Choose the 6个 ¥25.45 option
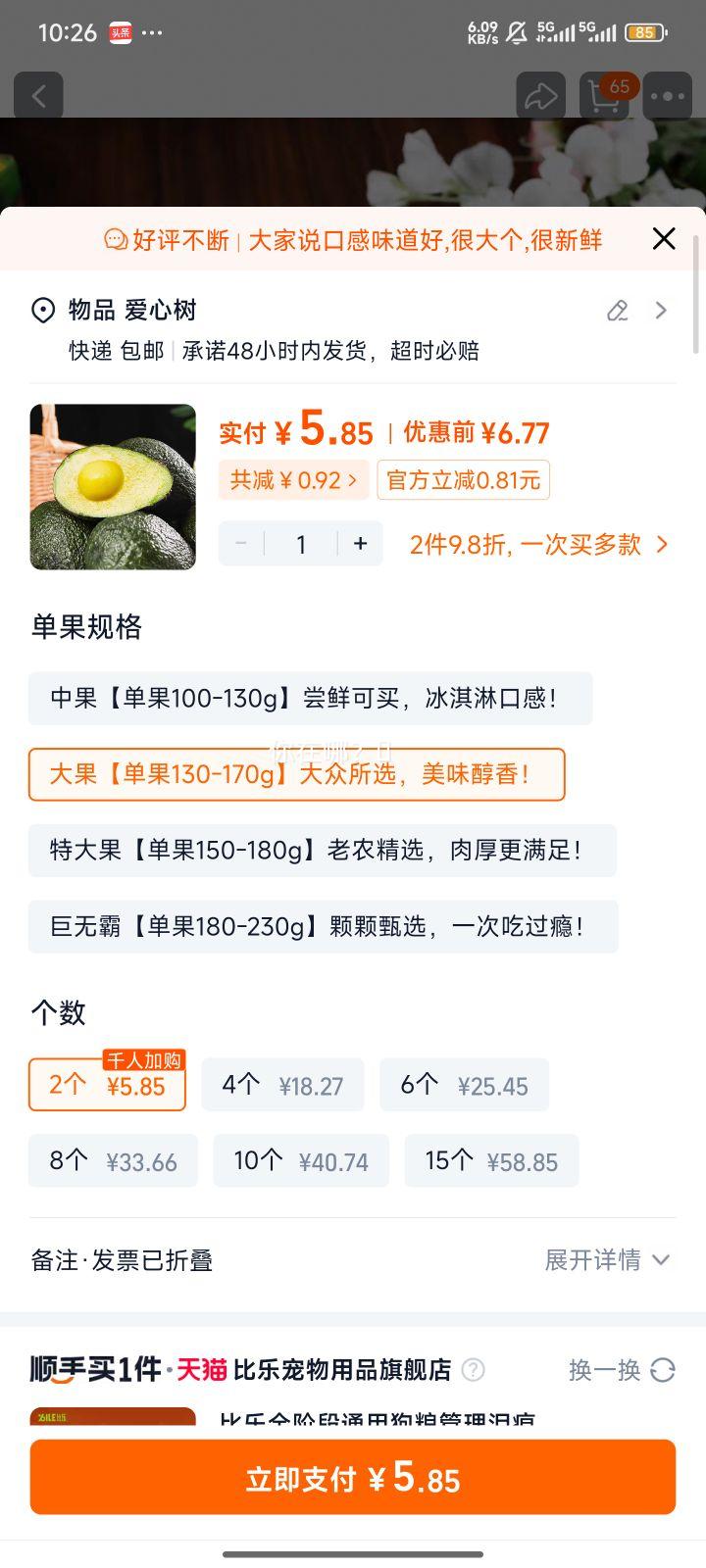Image resolution: width=706 pixels, height=1568 pixels. (464, 1085)
